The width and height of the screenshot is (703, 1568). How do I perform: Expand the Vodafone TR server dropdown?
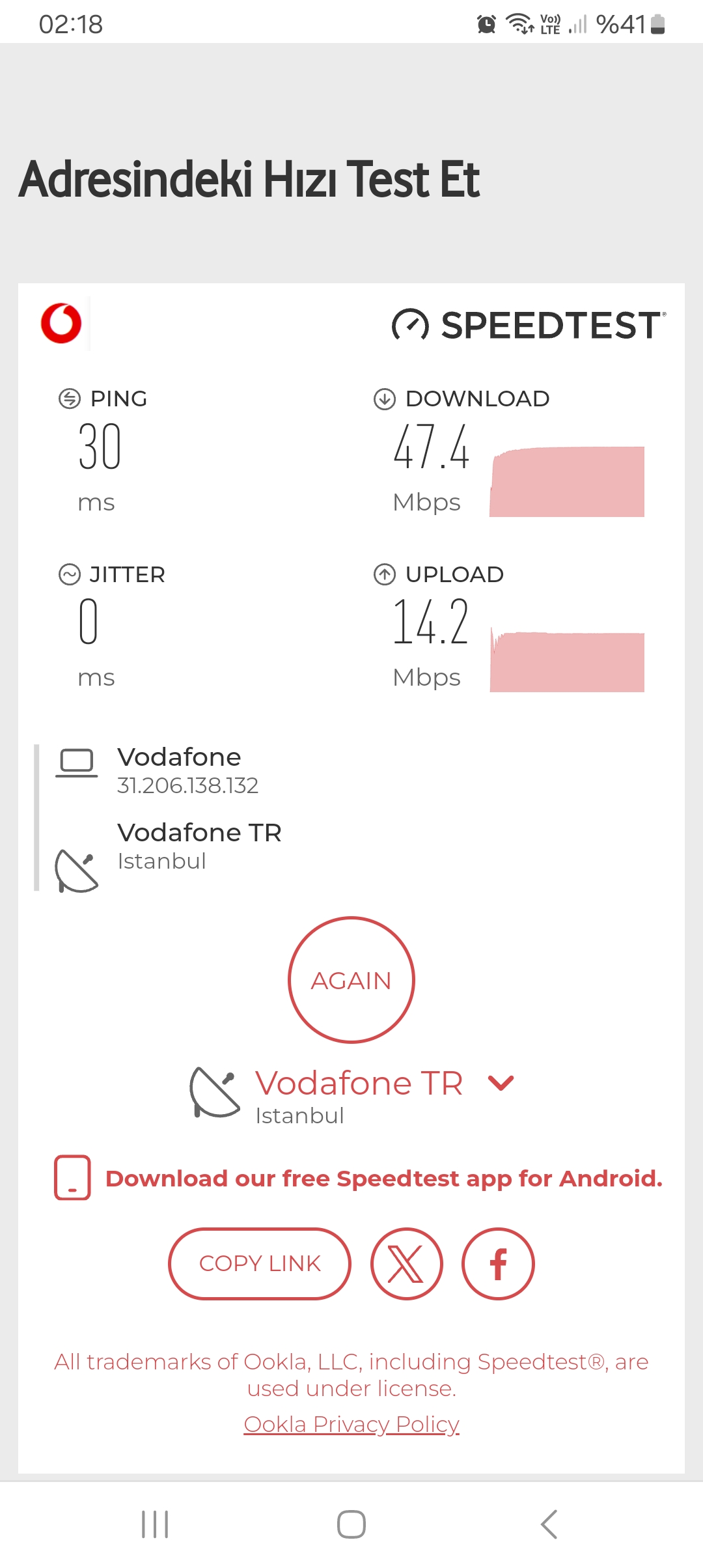tap(501, 1084)
